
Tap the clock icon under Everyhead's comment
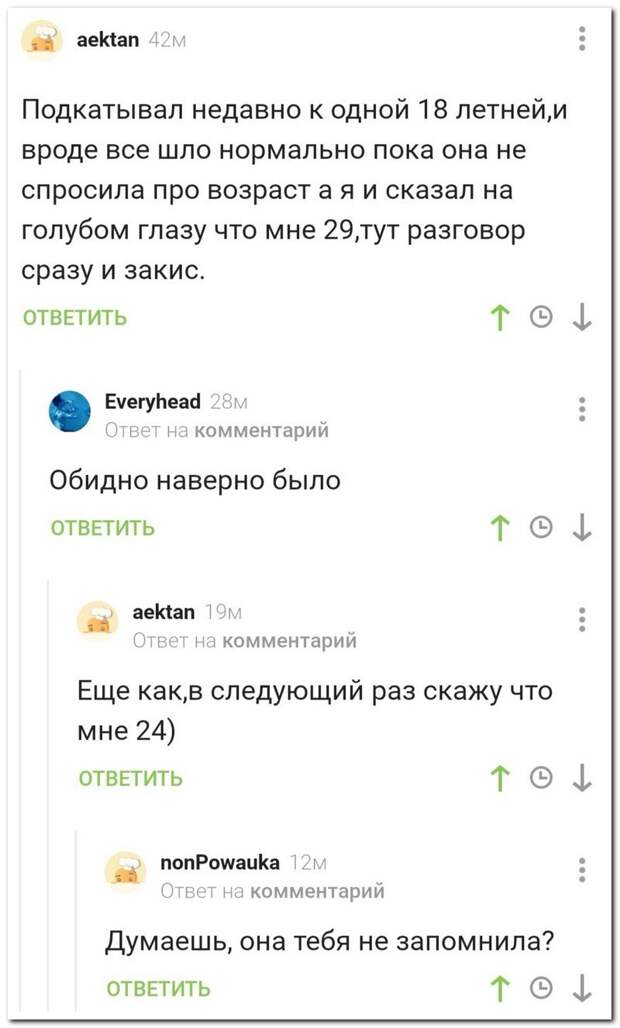(x=540, y=527)
